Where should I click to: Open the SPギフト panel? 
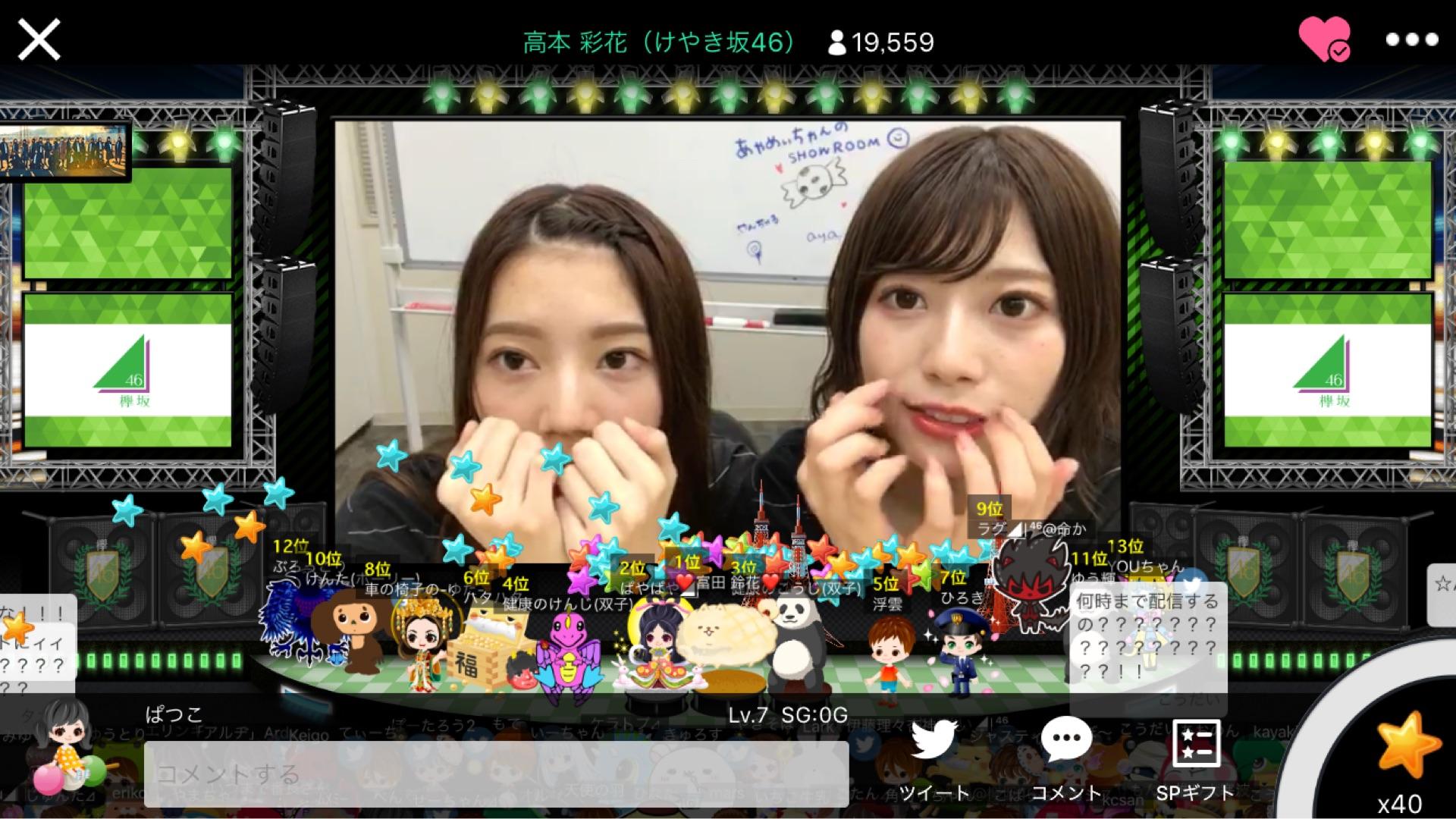(1196, 760)
